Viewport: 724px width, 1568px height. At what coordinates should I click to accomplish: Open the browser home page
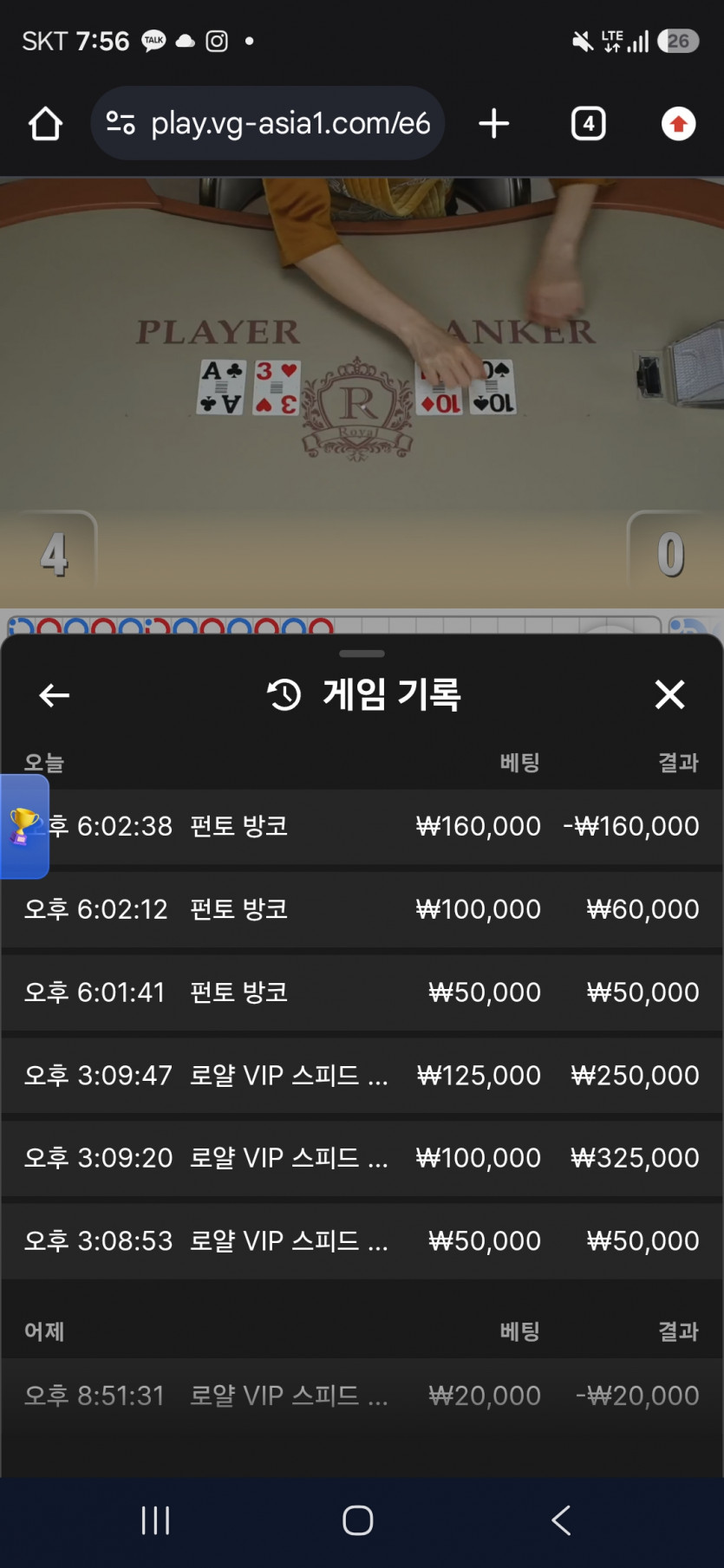(x=45, y=124)
